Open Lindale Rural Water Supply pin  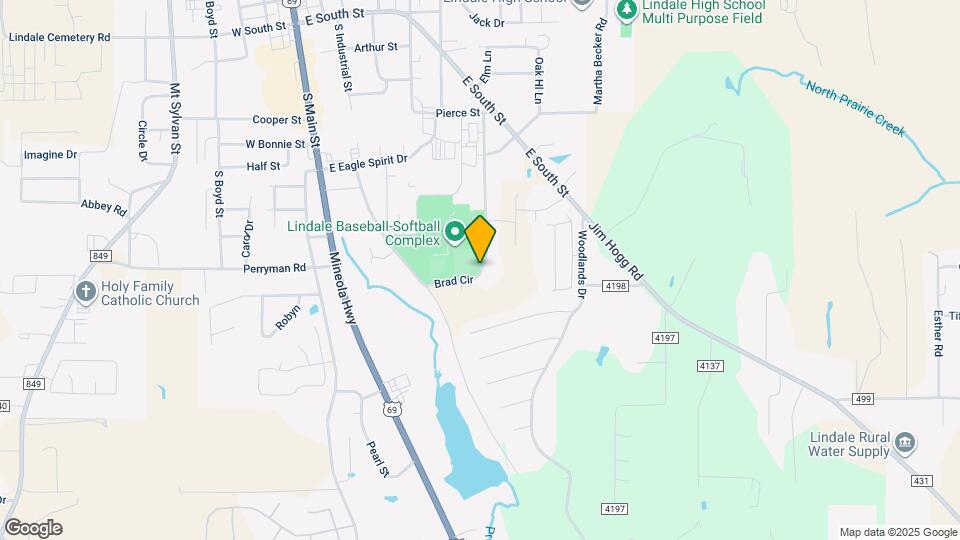pos(904,444)
